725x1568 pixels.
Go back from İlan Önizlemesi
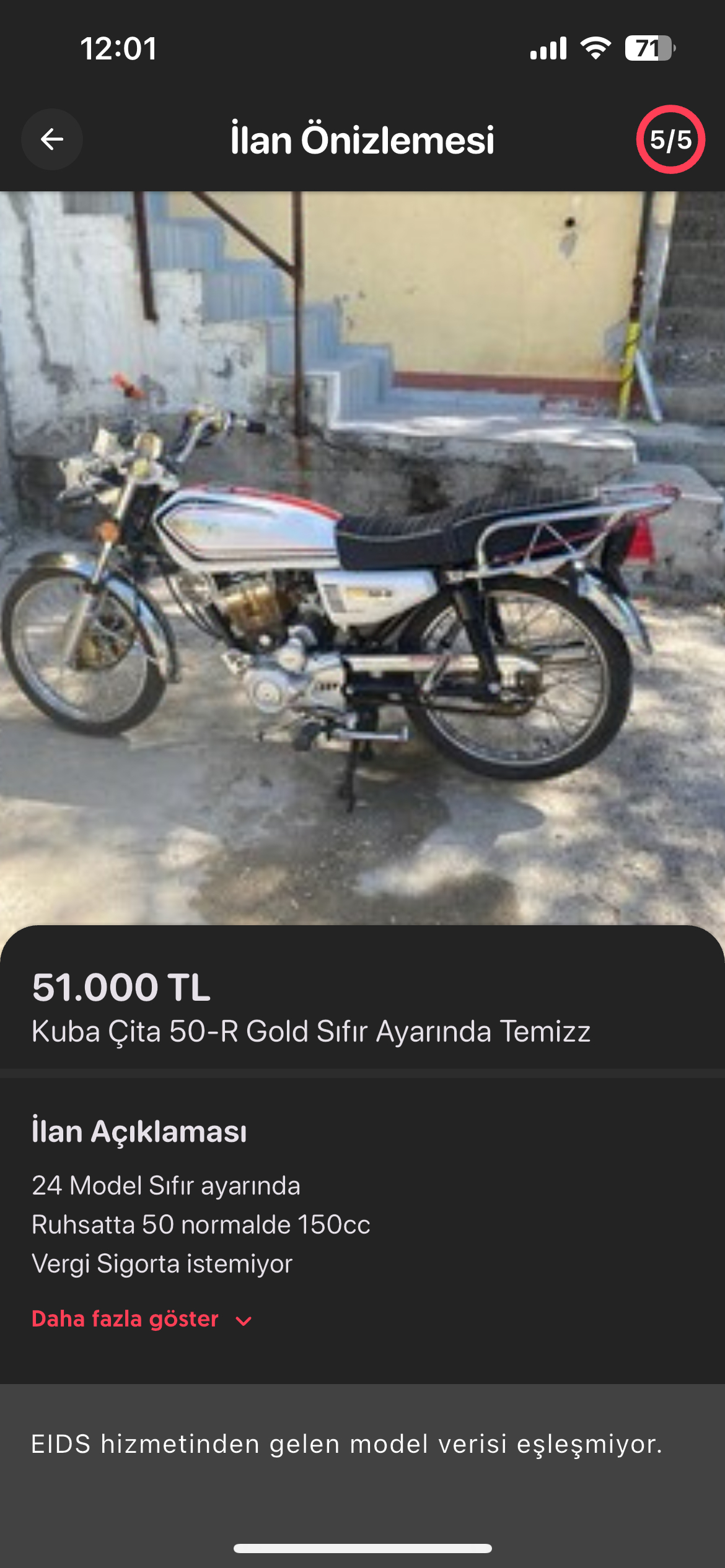point(52,139)
